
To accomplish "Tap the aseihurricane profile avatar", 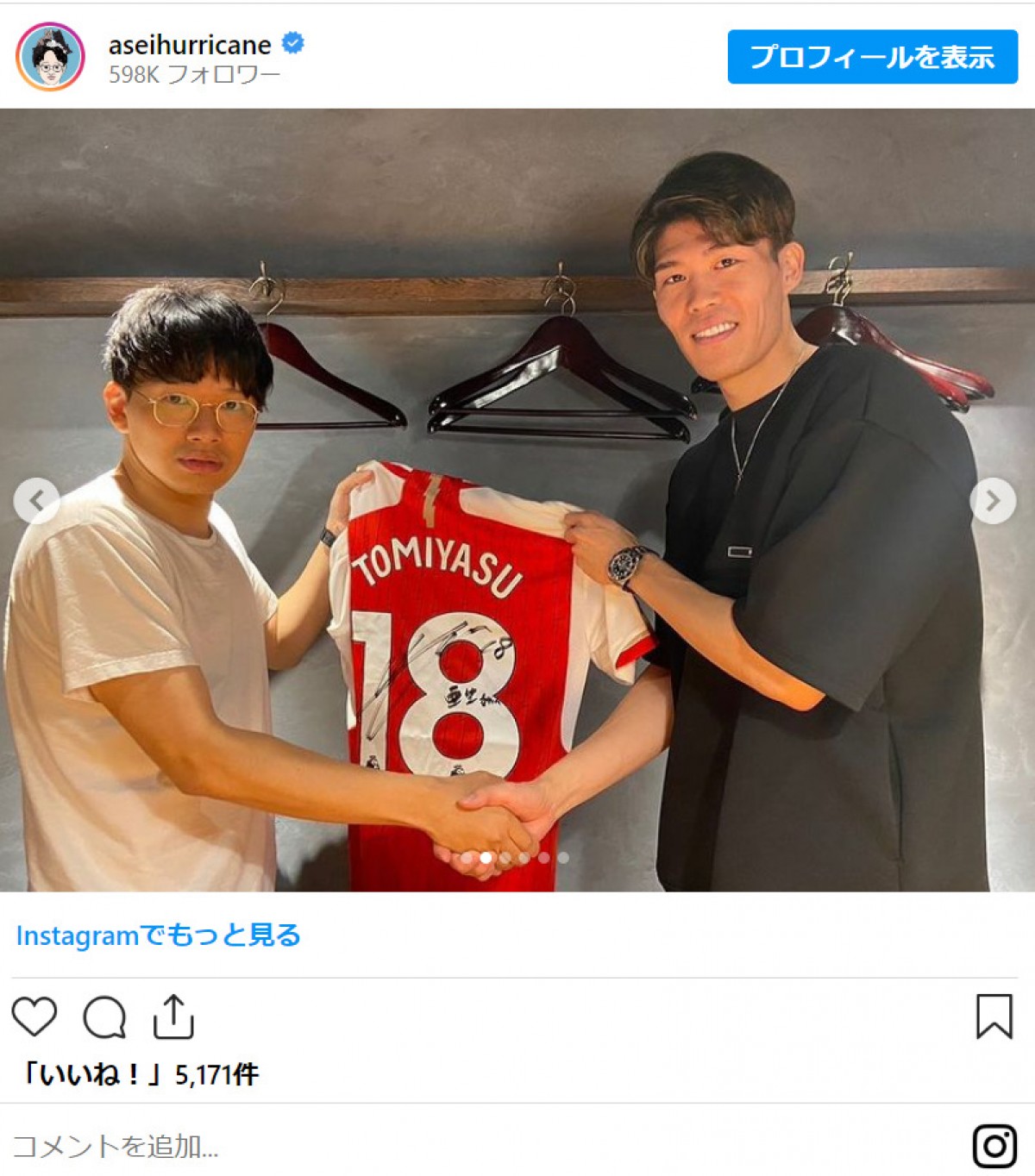I will click(50, 57).
